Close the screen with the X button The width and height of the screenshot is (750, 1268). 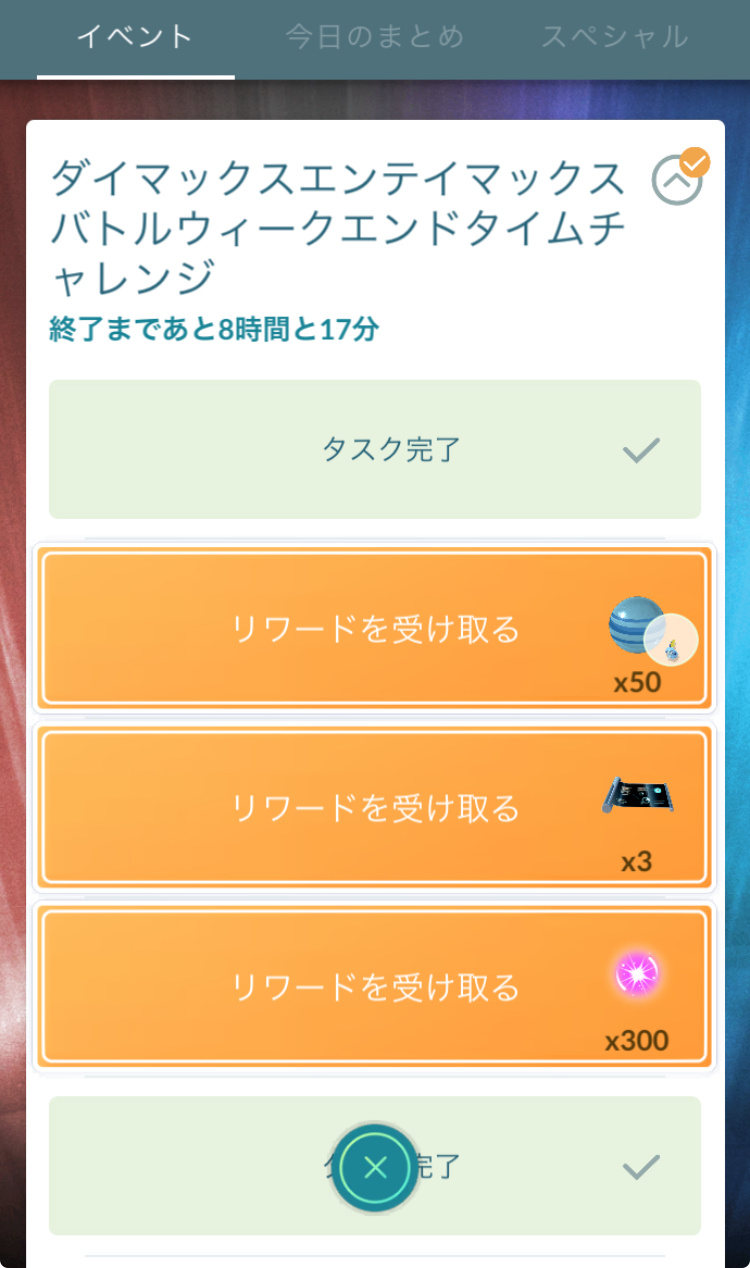[375, 1168]
